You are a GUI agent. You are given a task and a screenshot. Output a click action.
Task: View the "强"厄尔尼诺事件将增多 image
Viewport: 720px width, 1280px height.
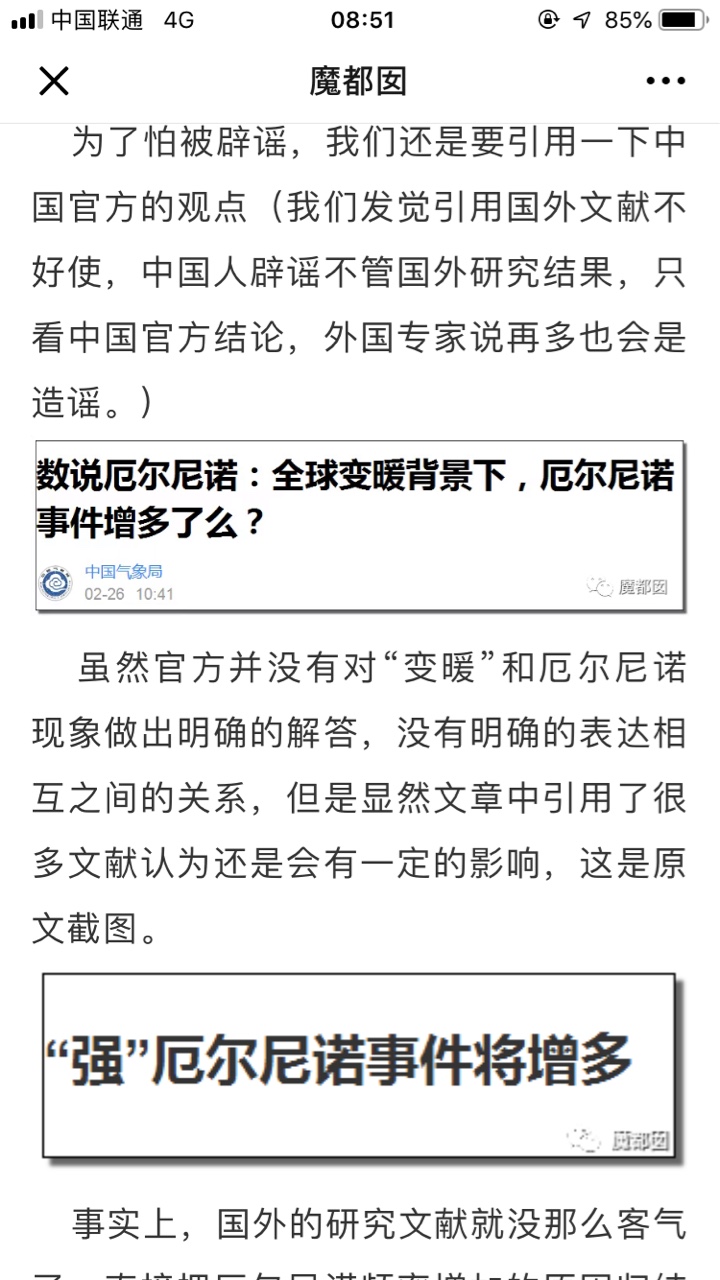click(x=360, y=1067)
